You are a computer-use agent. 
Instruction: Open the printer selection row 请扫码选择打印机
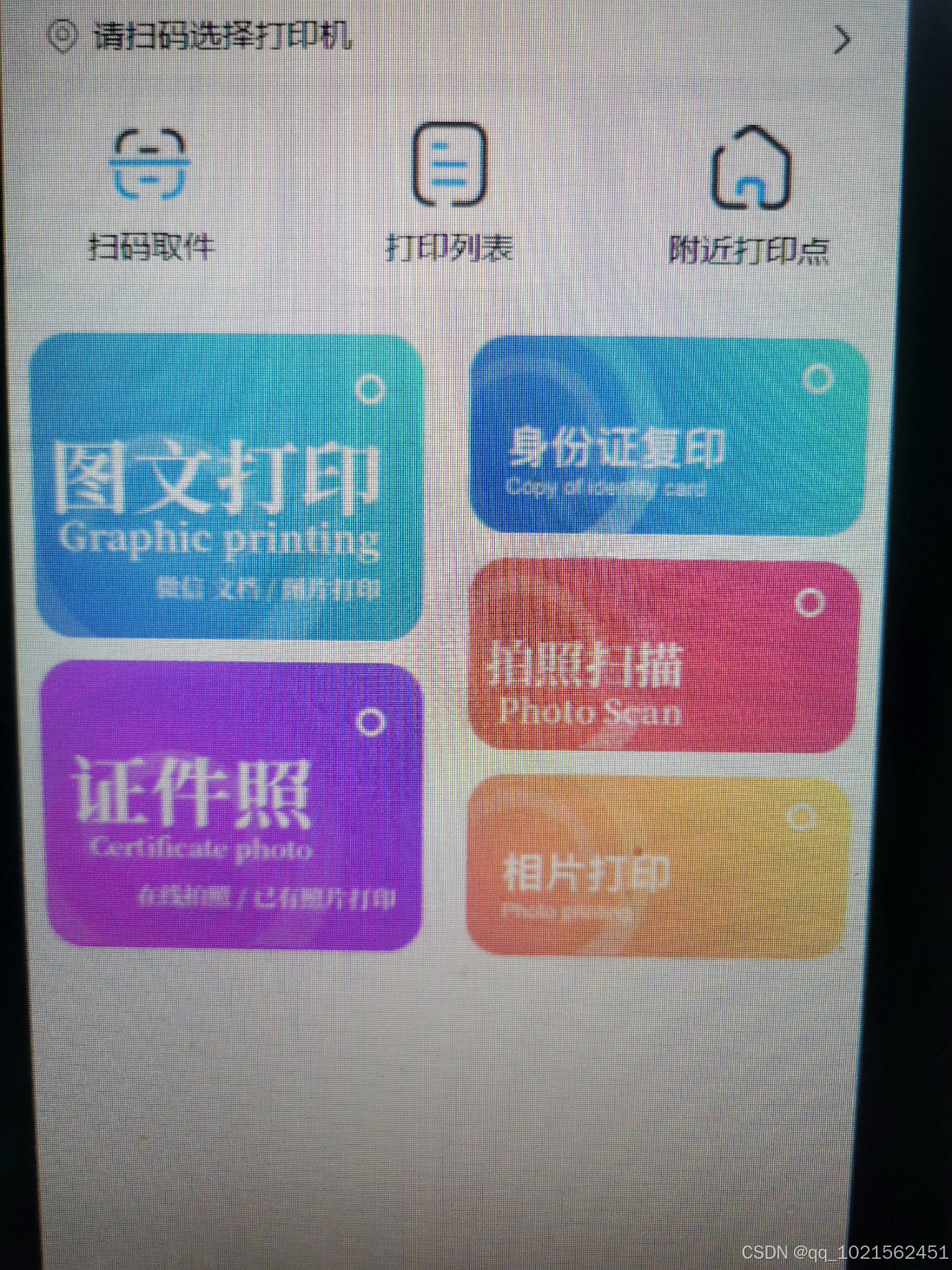click(450, 38)
